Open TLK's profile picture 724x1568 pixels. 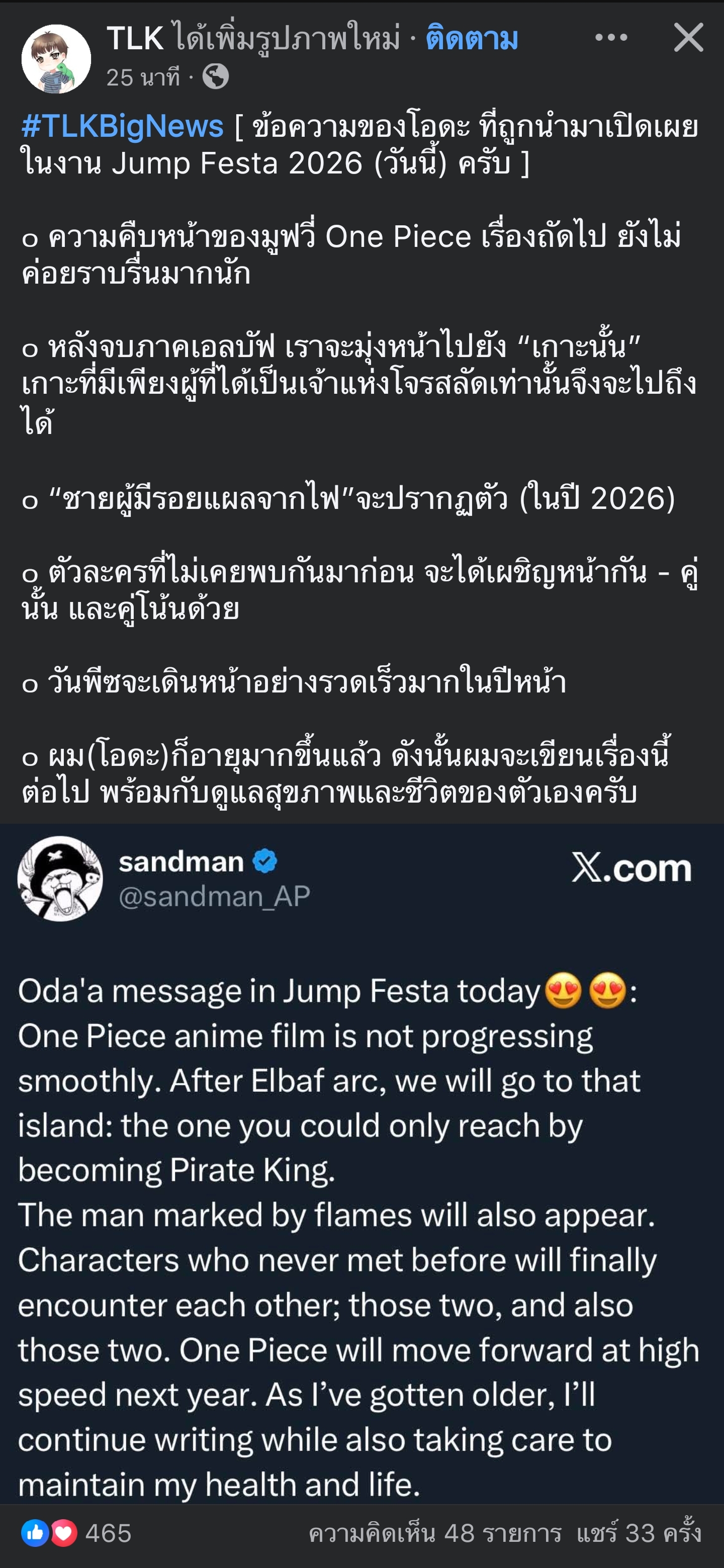[x=56, y=58]
